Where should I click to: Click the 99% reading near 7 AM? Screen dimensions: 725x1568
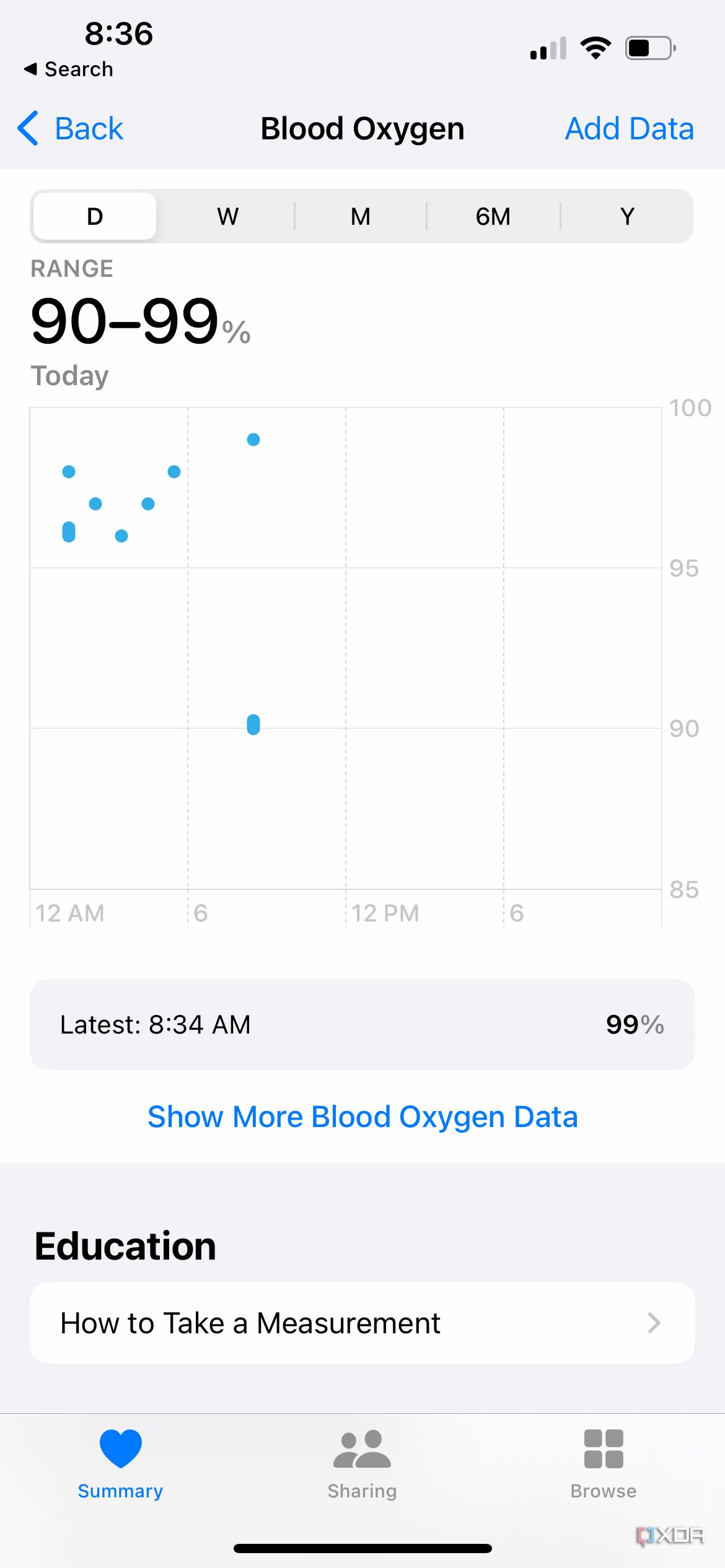tap(253, 440)
